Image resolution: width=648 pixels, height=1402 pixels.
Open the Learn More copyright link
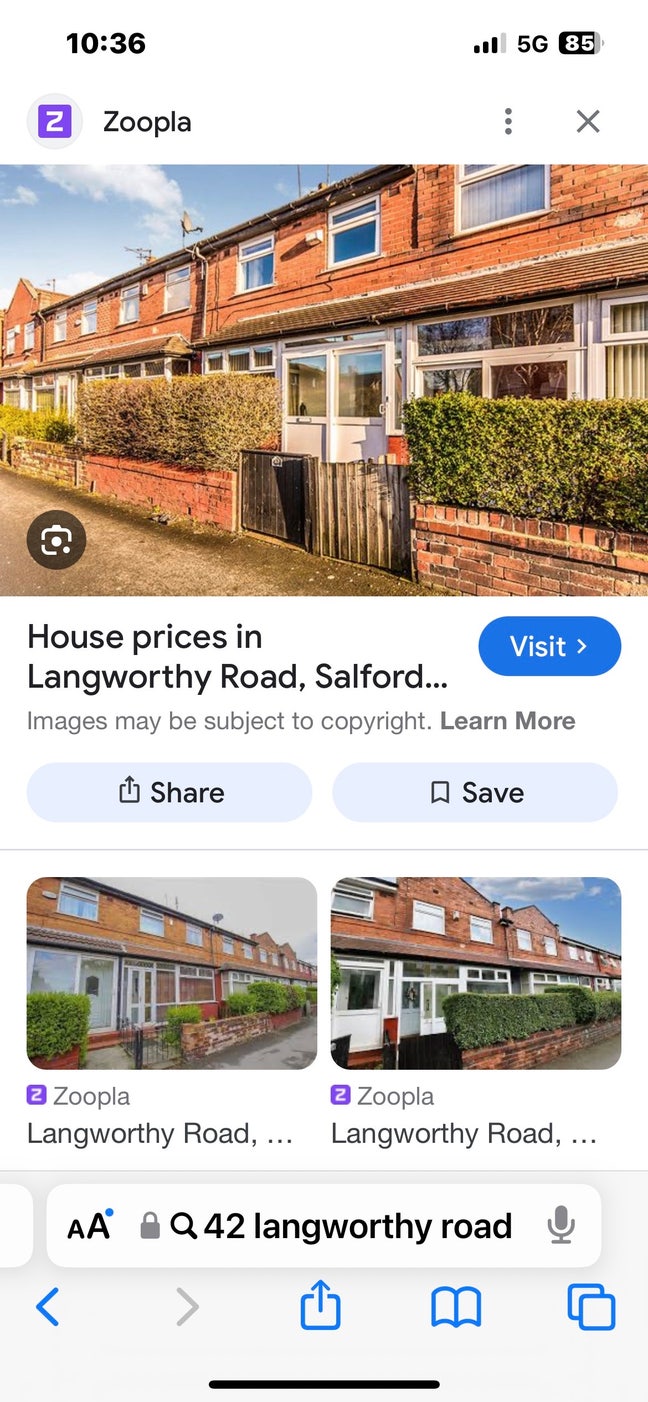507,721
